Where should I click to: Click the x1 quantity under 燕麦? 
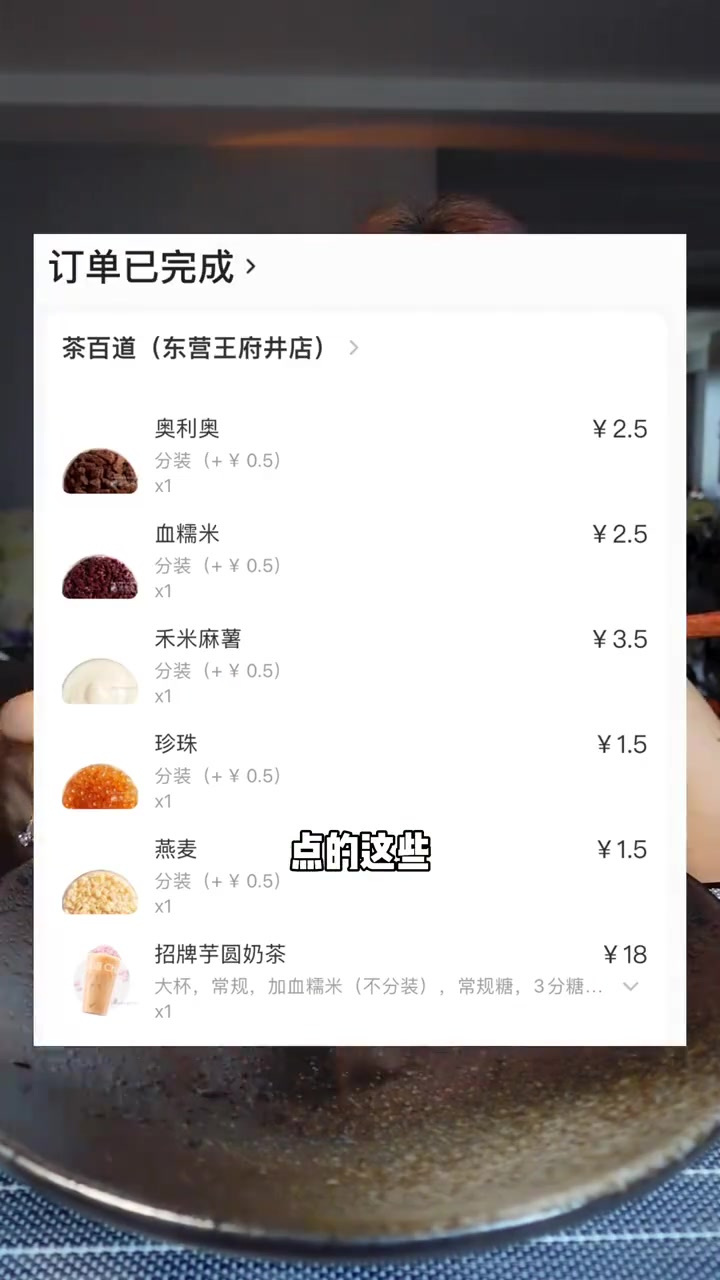[x=163, y=906]
